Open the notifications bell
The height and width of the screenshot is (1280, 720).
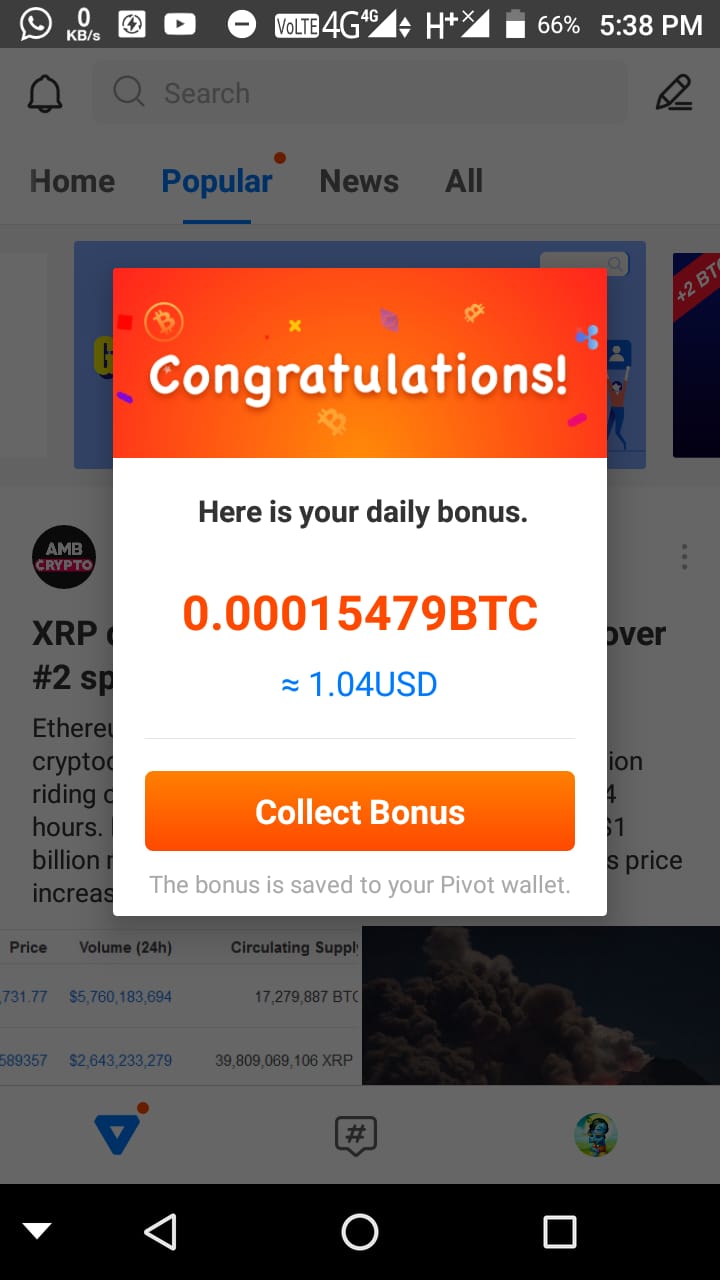[x=45, y=94]
